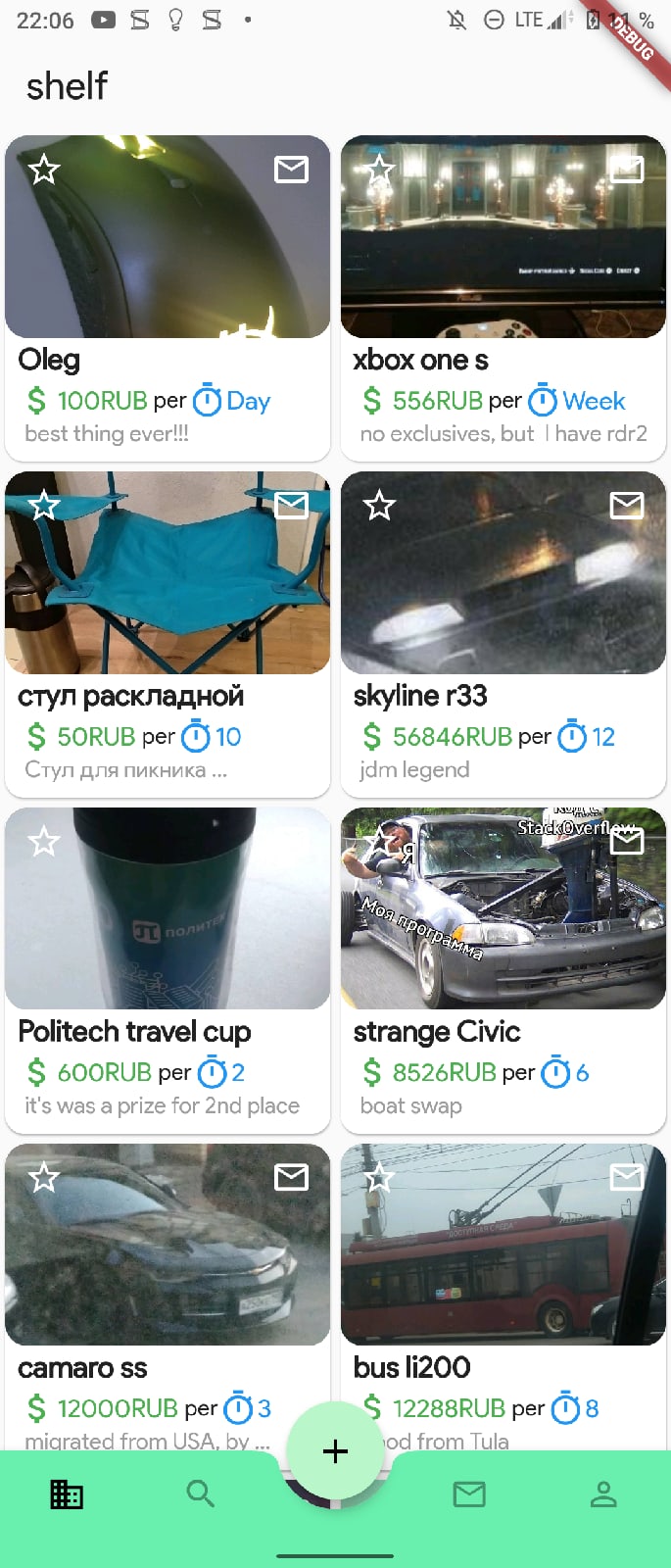Message the owner of strange Civic
This screenshot has width=671, height=1568.
point(626,842)
